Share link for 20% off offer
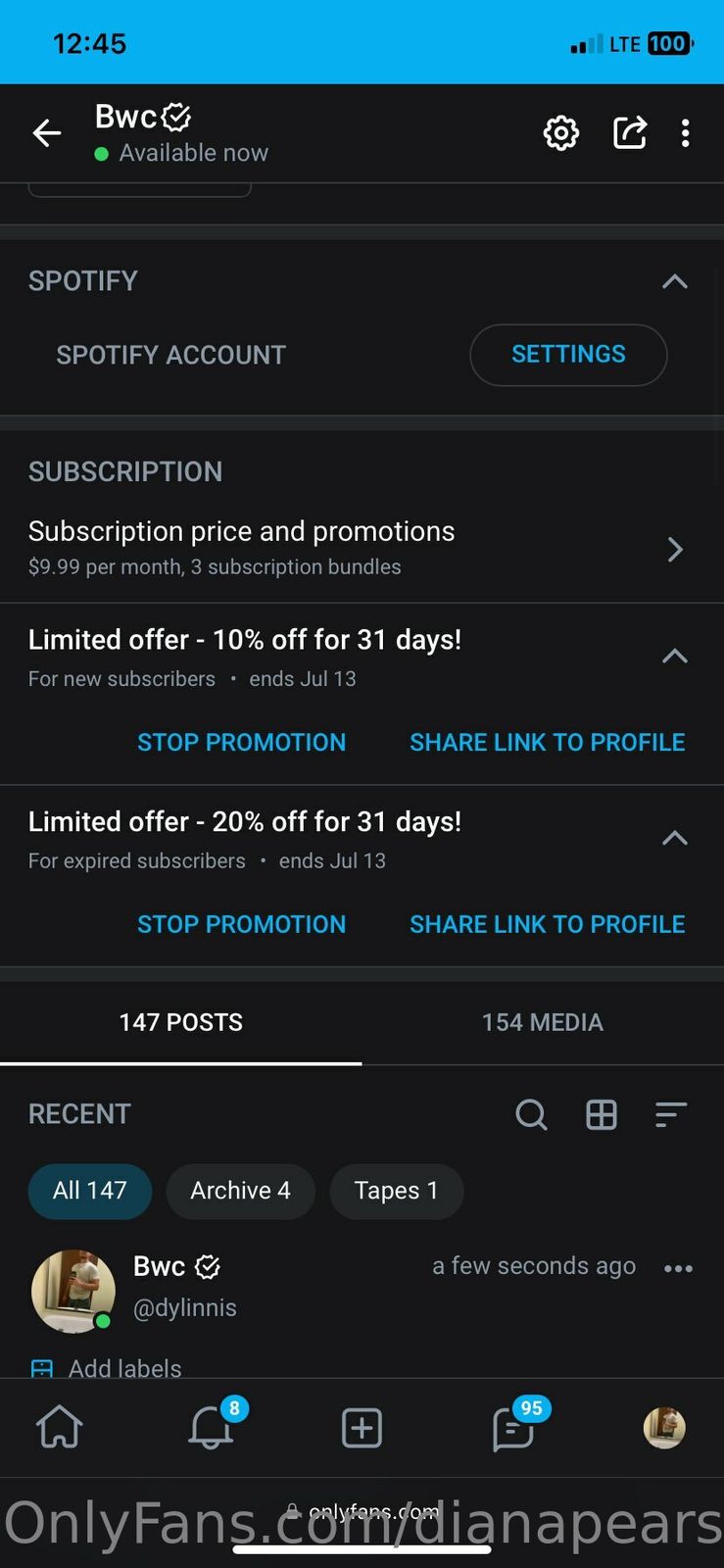 (x=547, y=925)
